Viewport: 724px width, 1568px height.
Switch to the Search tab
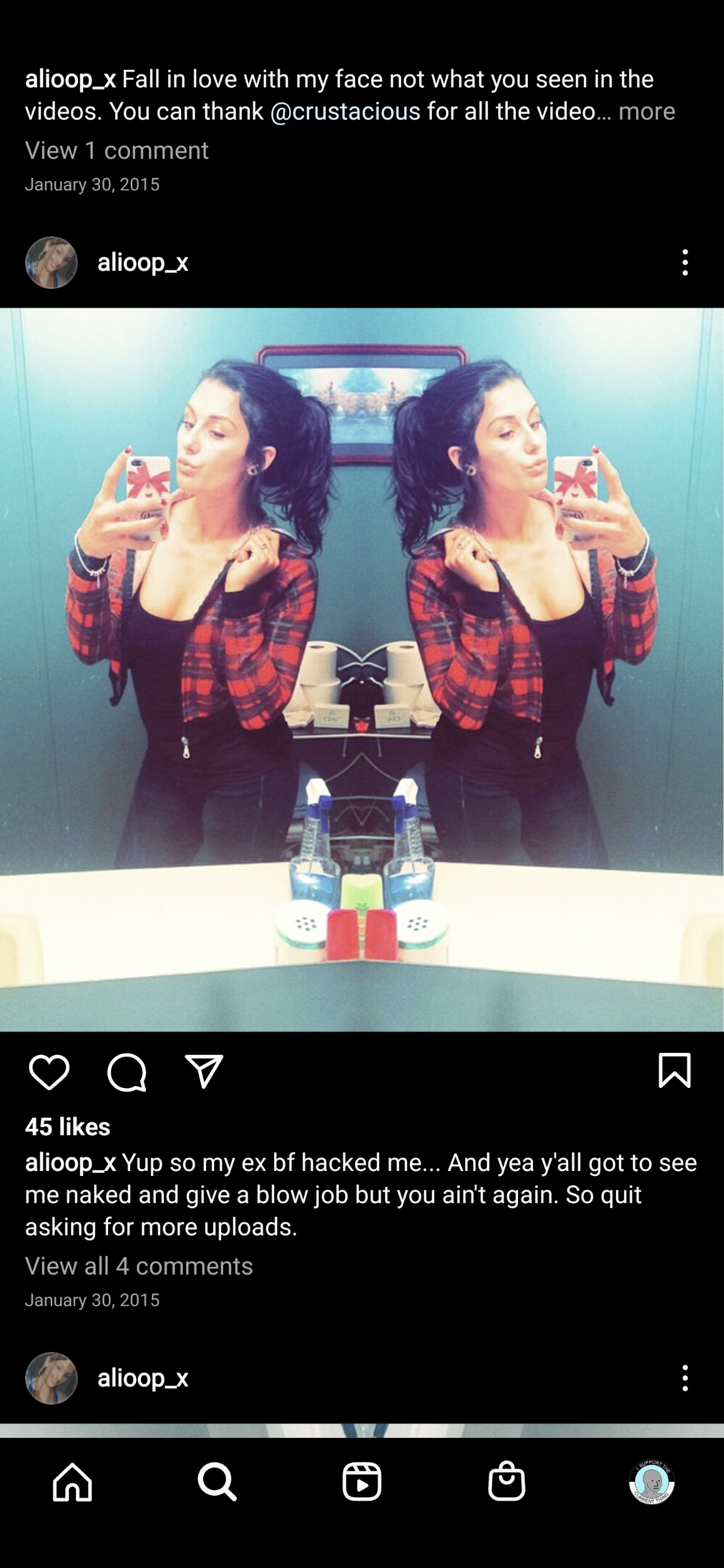click(x=217, y=1482)
